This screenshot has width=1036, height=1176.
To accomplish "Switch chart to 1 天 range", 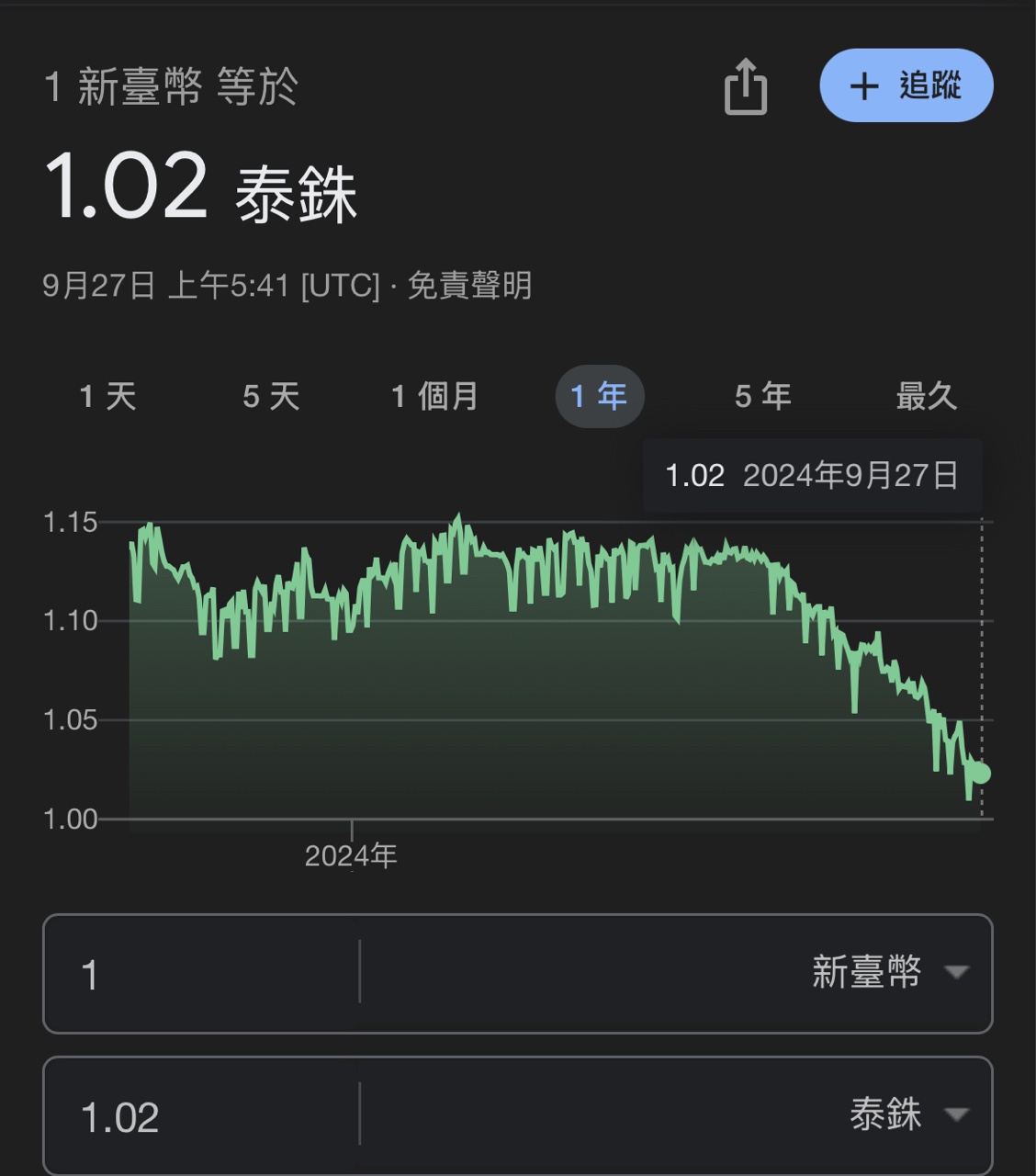I will point(108,397).
